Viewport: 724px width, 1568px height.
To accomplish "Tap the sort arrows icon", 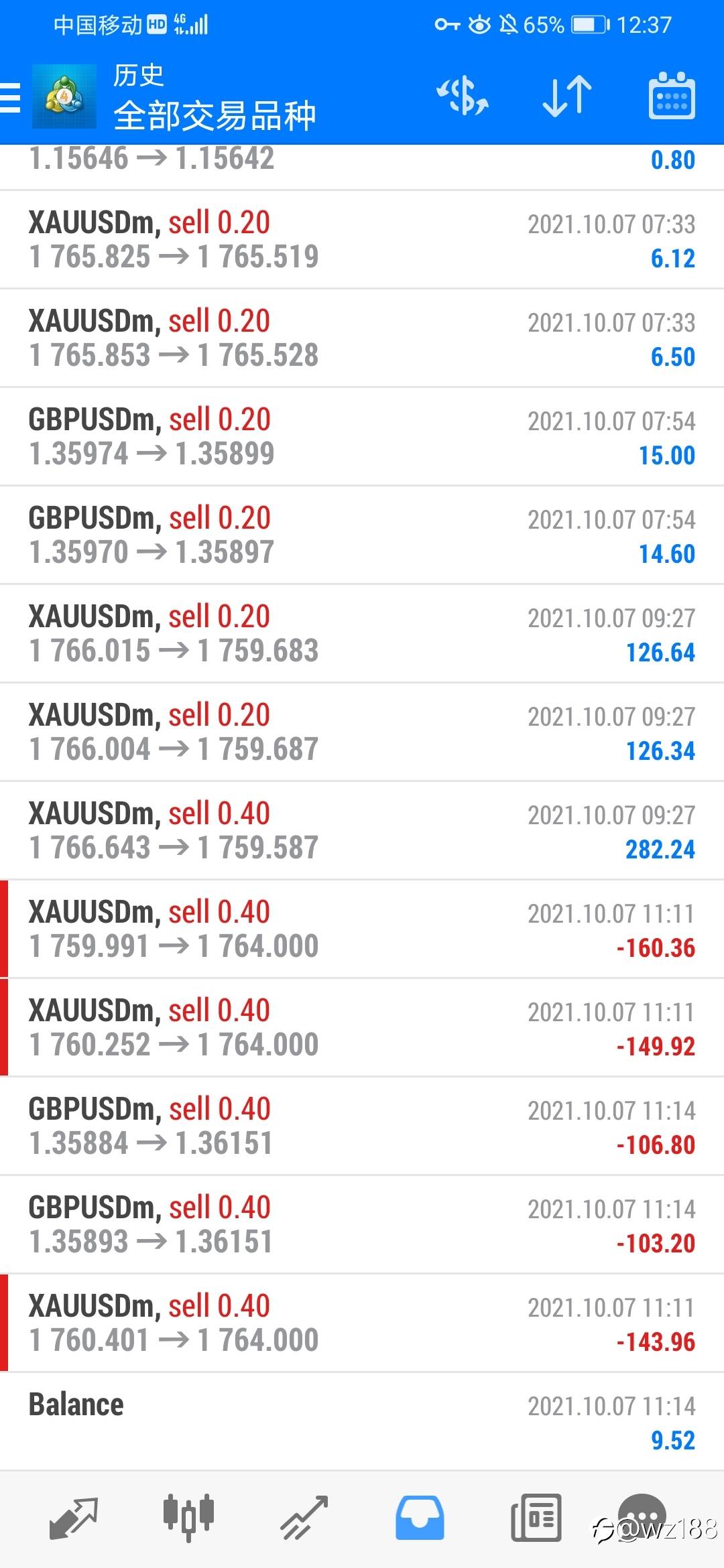I will [566, 96].
